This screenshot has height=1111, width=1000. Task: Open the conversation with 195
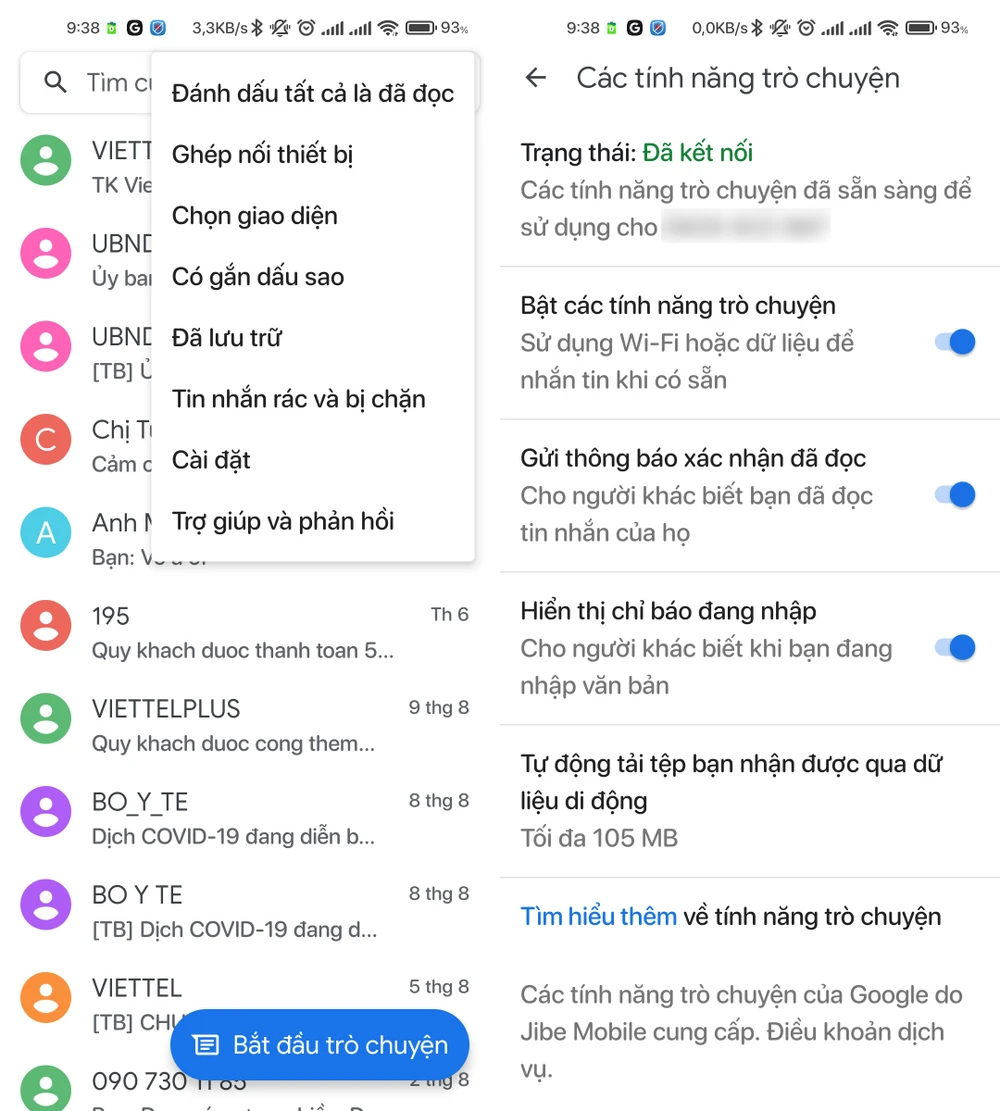pyautogui.click(x=245, y=632)
